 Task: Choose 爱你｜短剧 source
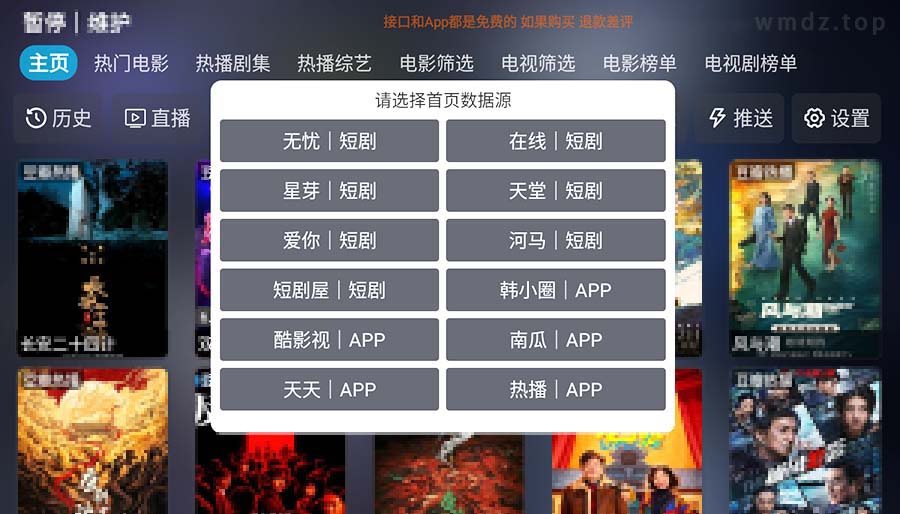tap(329, 240)
